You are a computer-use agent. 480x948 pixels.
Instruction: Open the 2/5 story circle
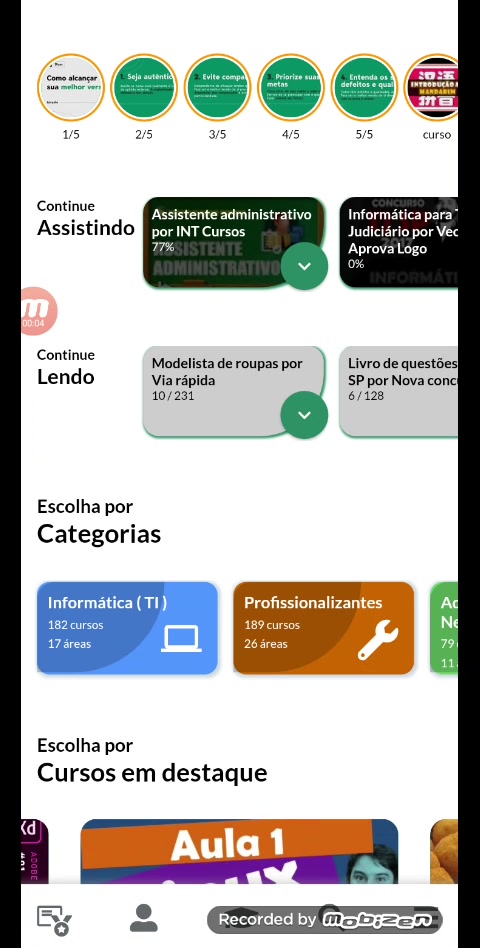[x=144, y=88]
